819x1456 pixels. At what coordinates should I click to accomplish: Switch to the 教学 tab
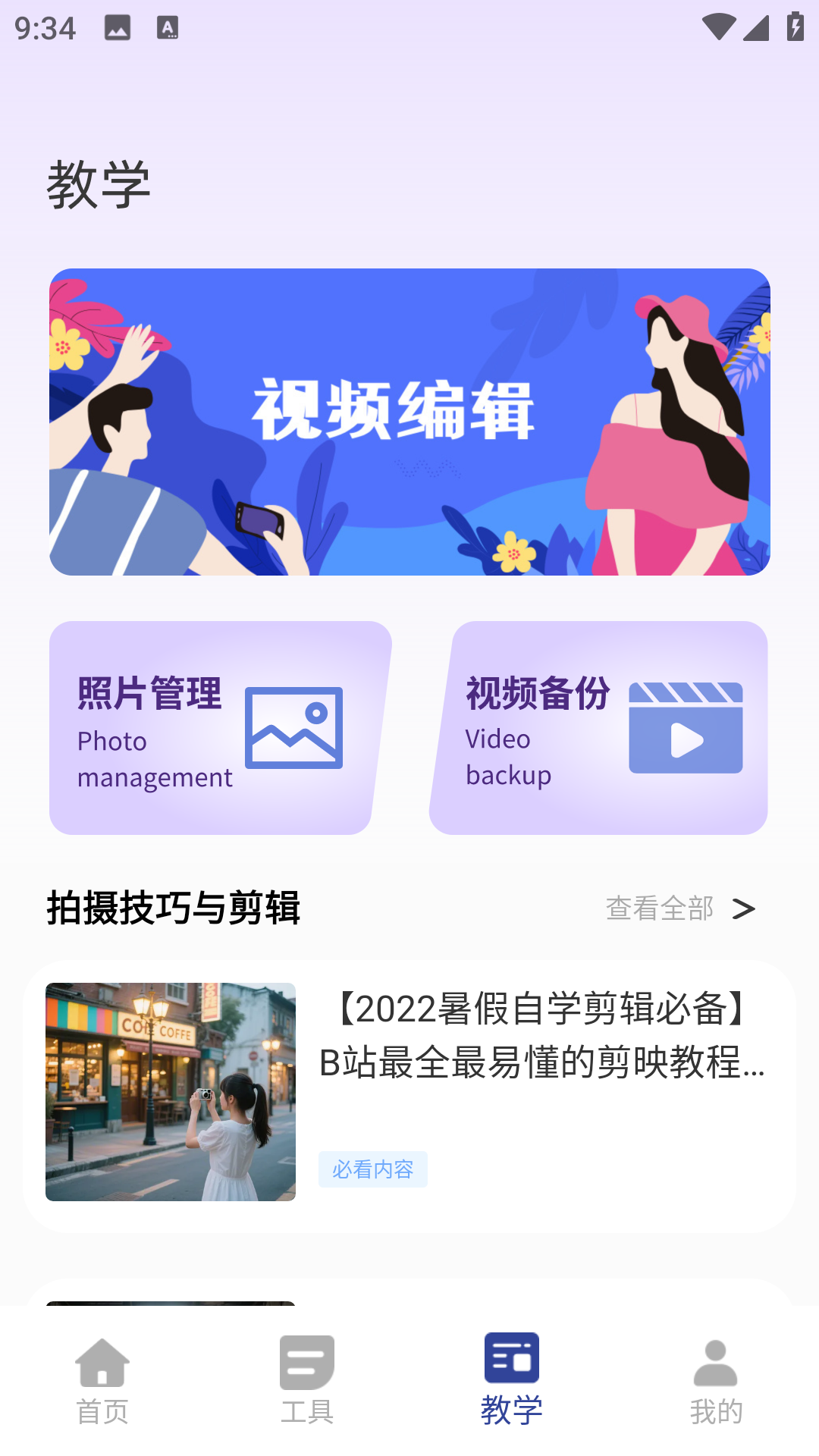(512, 1380)
